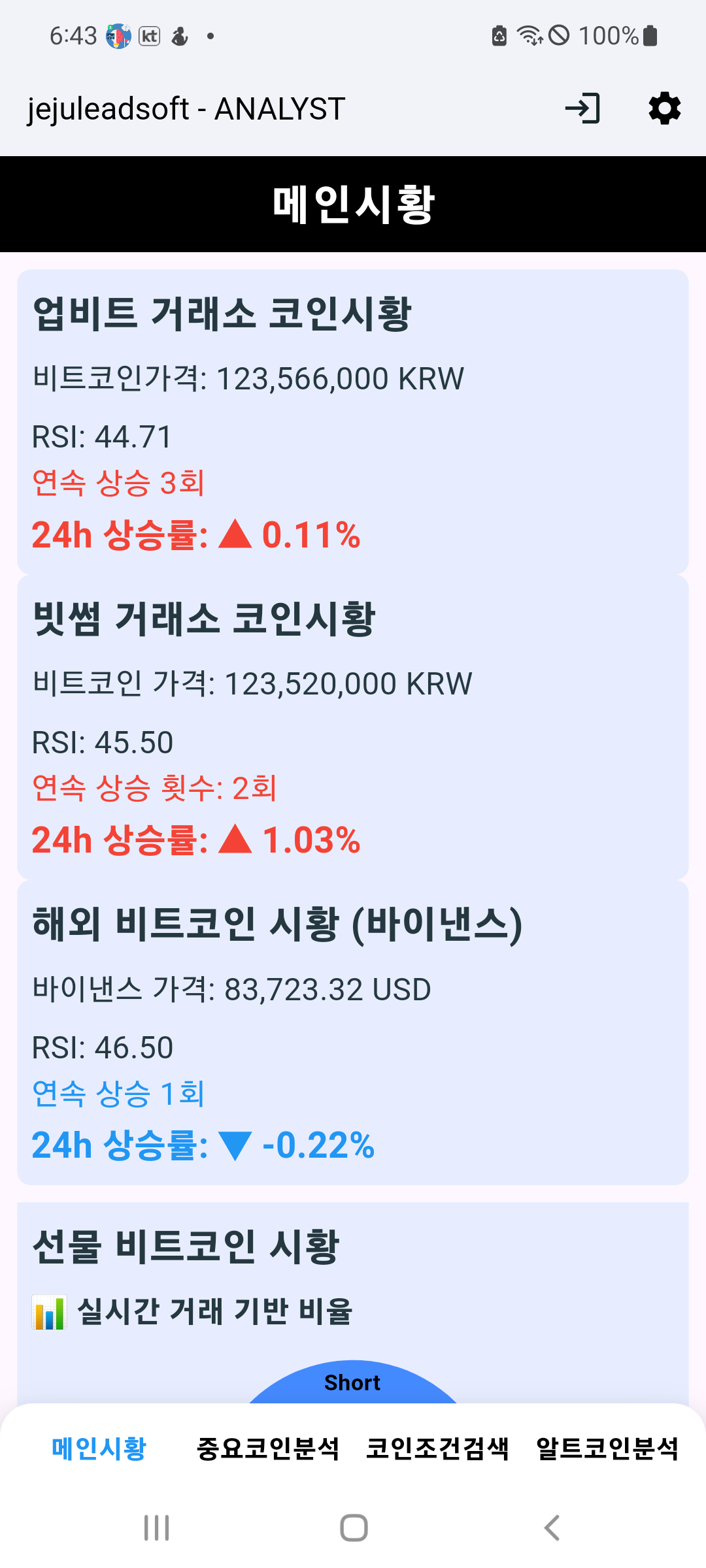This screenshot has width=706, height=1568.
Task: Go to the 알트코인분석 tab
Action: pos(607,1448)
